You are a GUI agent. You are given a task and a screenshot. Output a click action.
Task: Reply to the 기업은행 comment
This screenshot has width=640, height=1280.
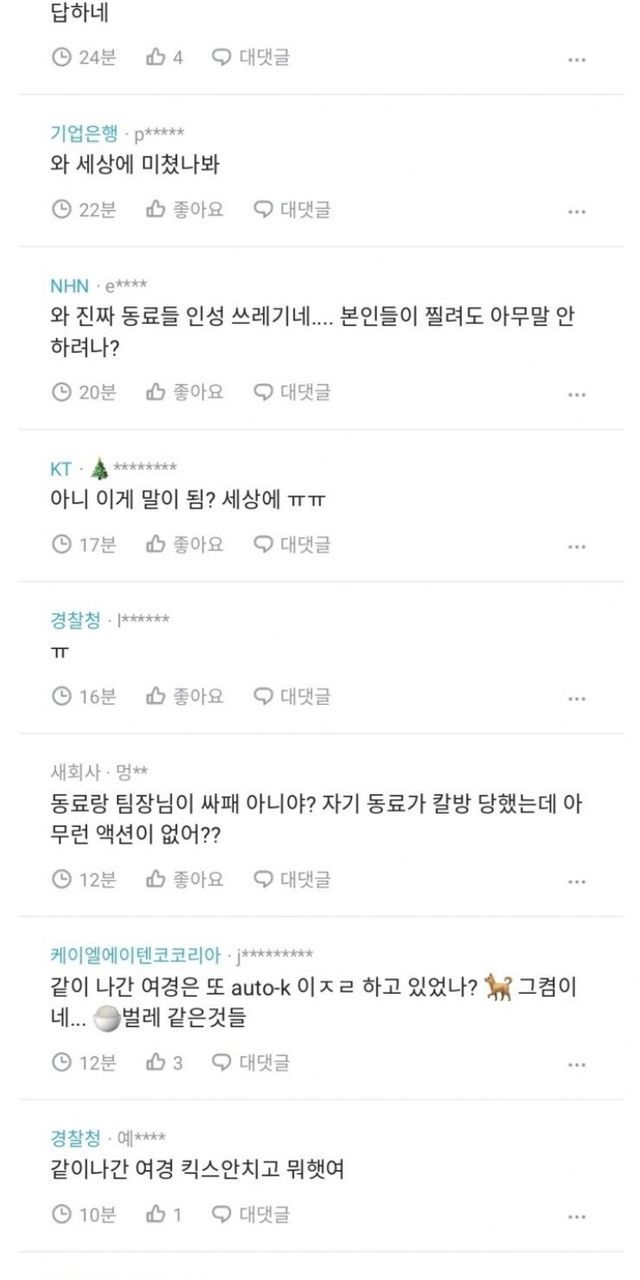(292, 209)
